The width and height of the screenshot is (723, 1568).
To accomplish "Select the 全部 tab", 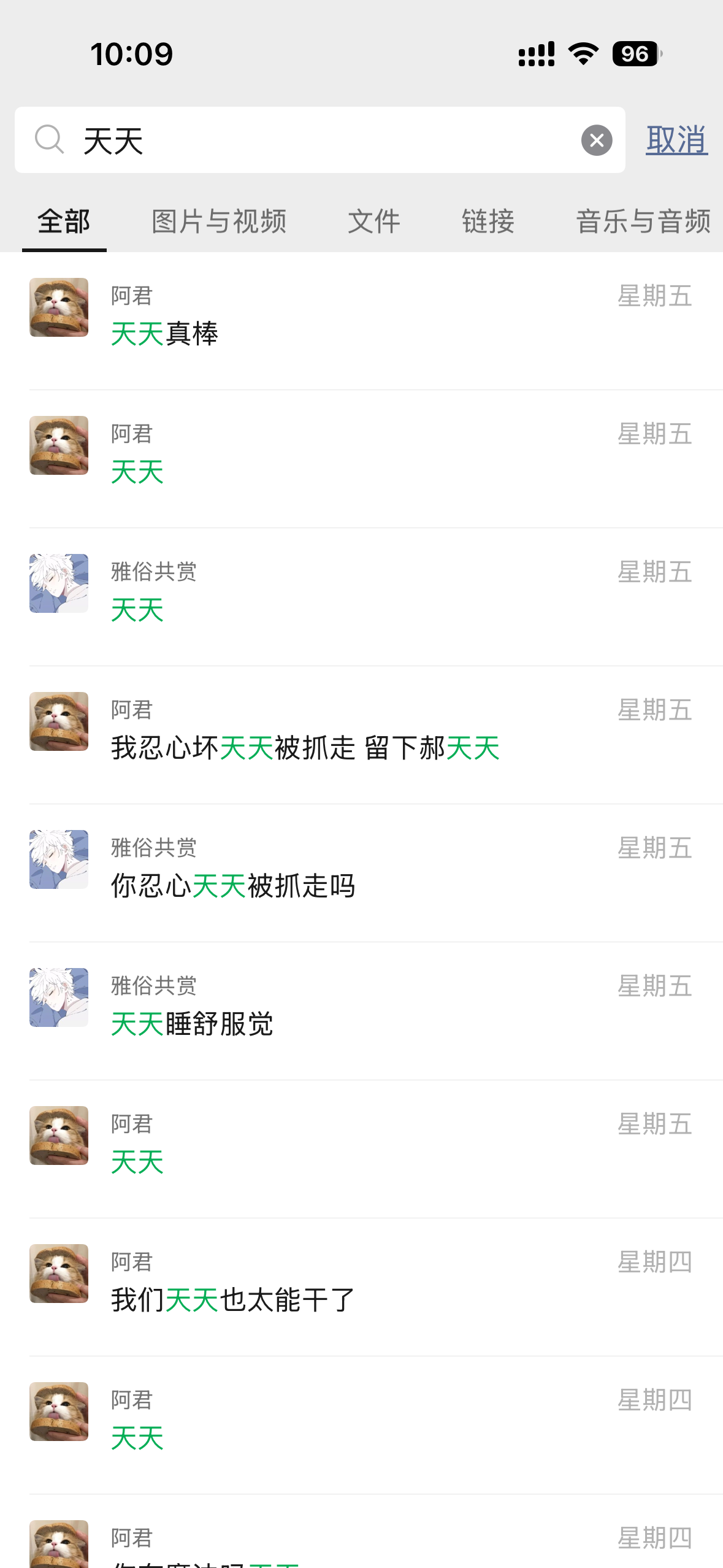I will pyautogui.click(x=64, y=221).
